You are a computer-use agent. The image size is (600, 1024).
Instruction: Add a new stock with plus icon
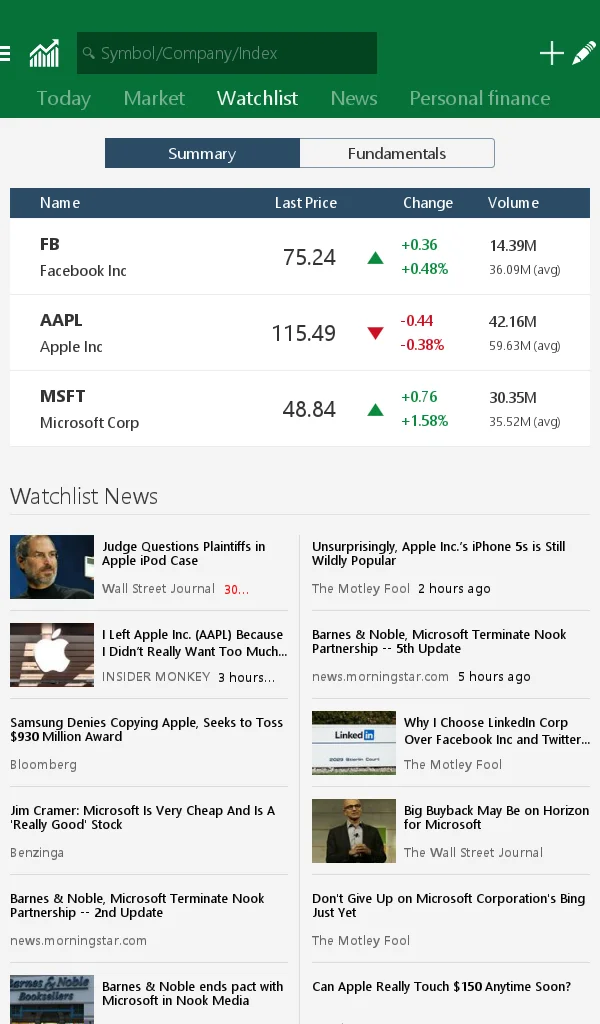pos(552,53)
